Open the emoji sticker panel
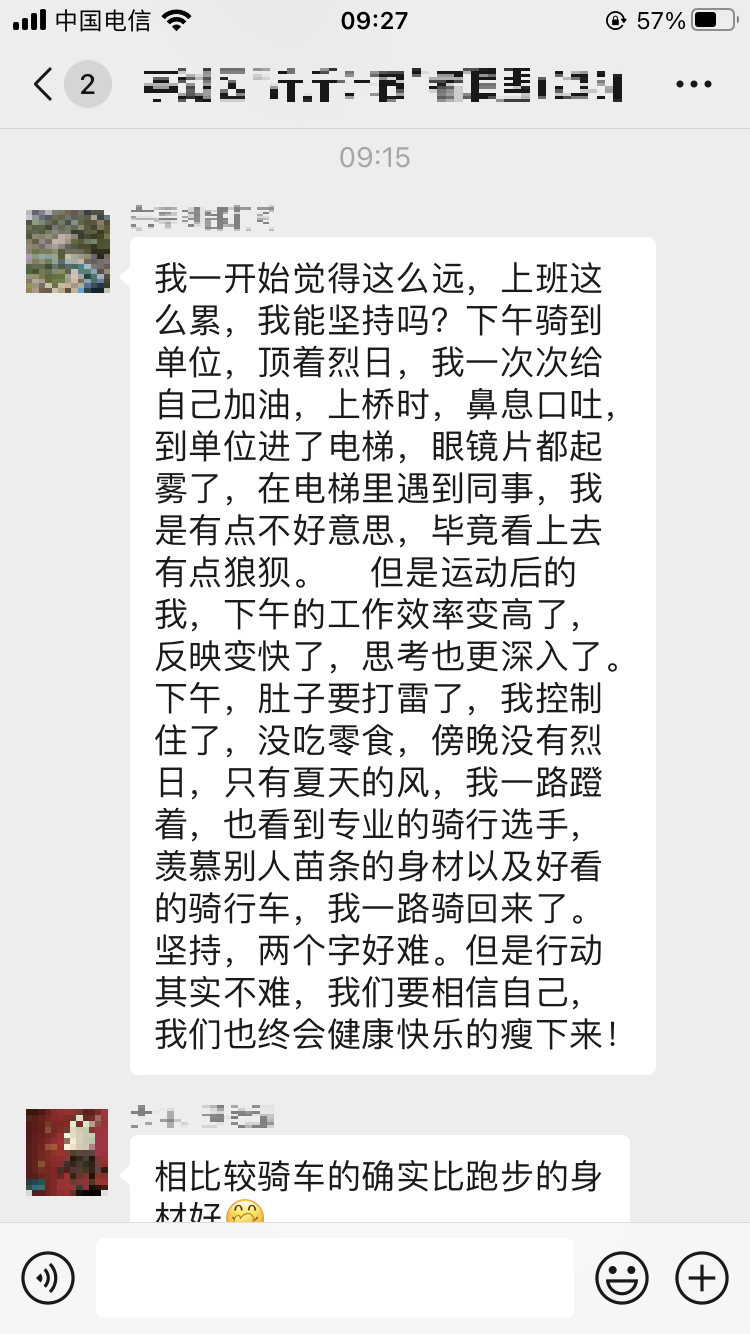Viewport: 750px width, 1334px height. [x=622, y=1277]
